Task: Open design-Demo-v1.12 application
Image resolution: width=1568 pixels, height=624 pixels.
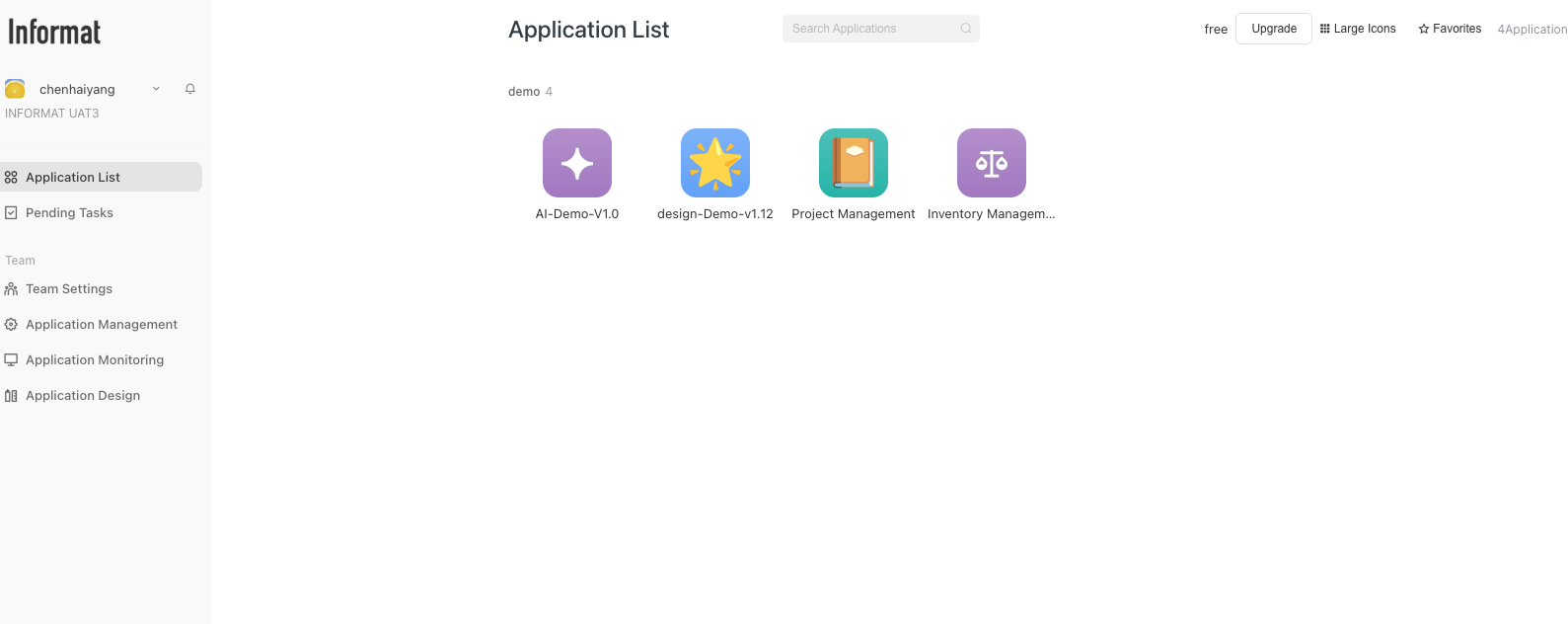Action: [715, 164]
